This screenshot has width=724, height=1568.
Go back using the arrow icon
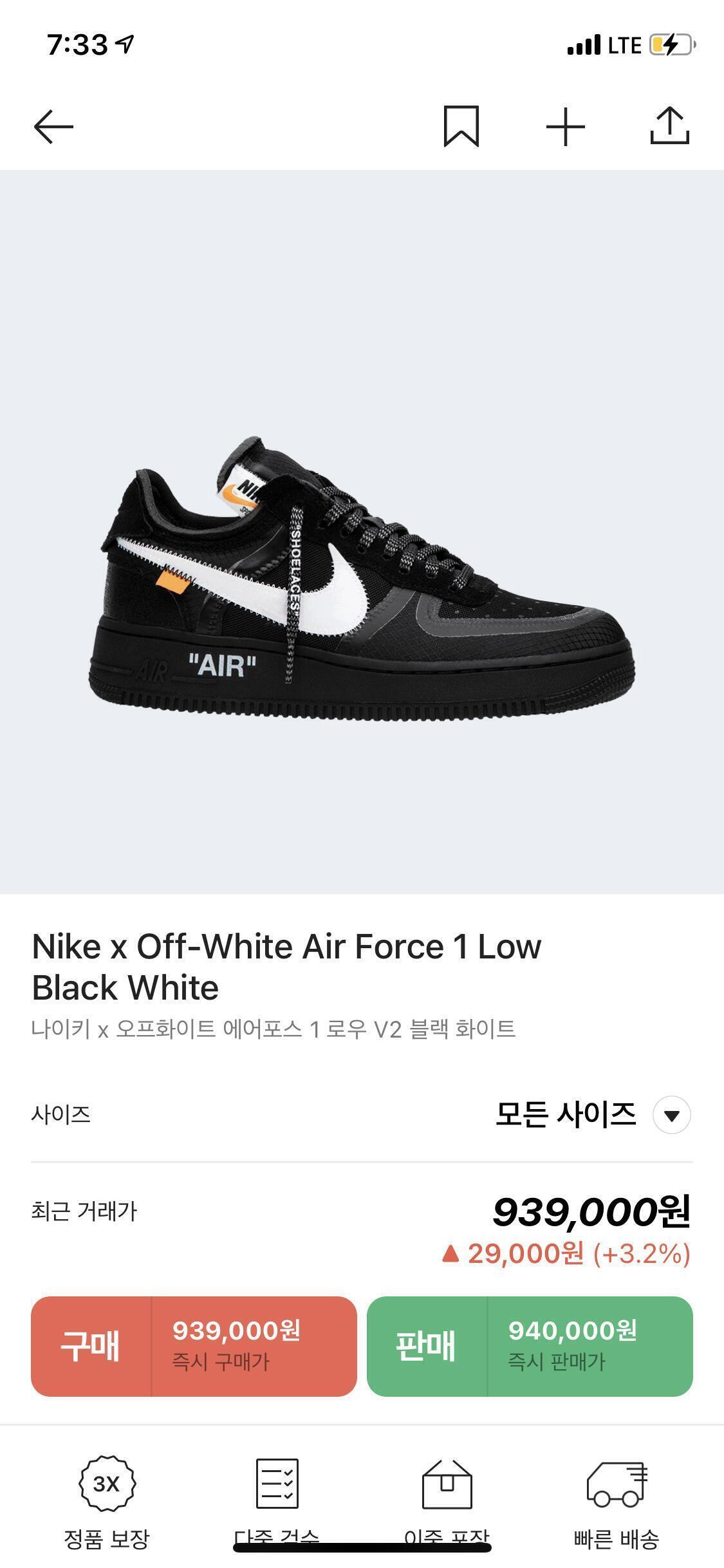point(53,126)
